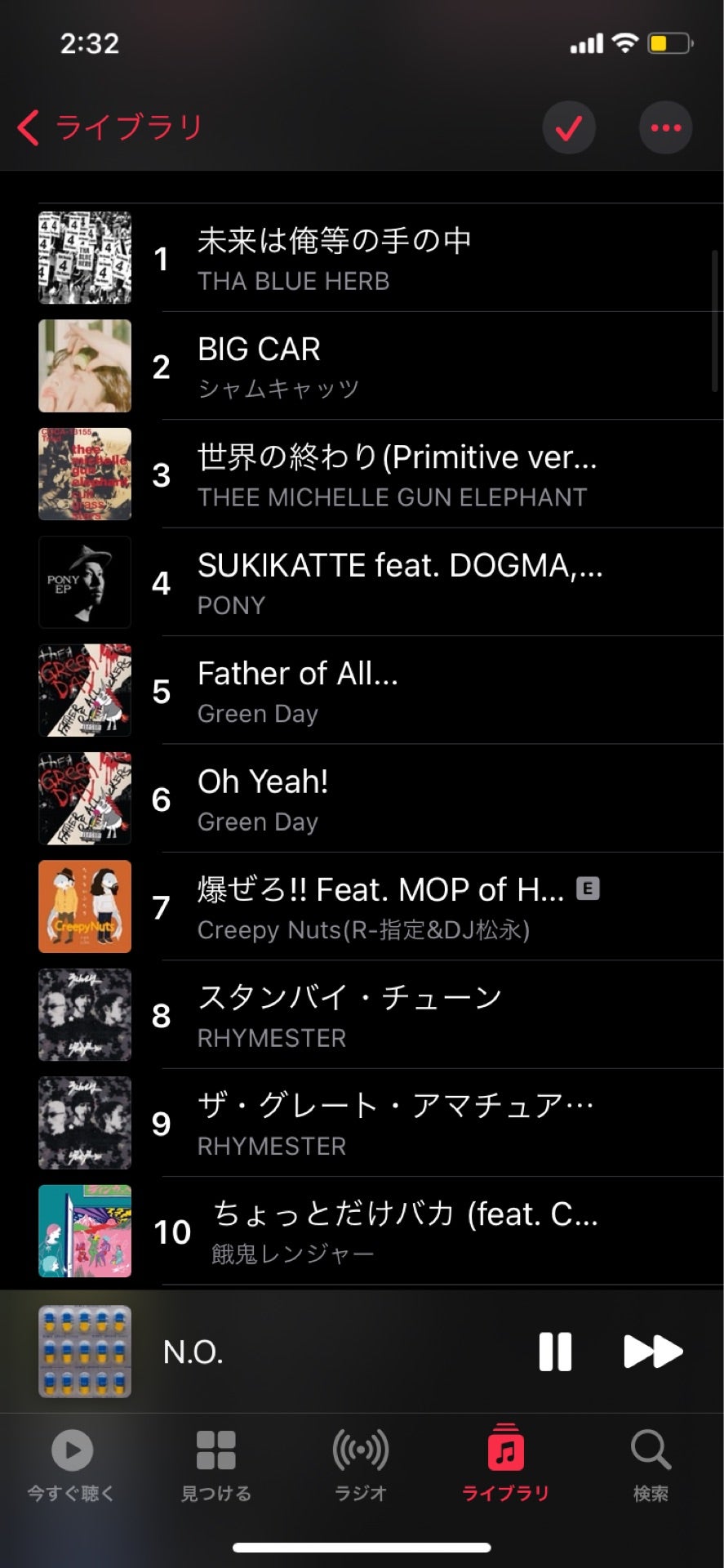The height and width of the screenshot is (1568, 724).
Task: Go back to ライブラリ
Action: 110,127
